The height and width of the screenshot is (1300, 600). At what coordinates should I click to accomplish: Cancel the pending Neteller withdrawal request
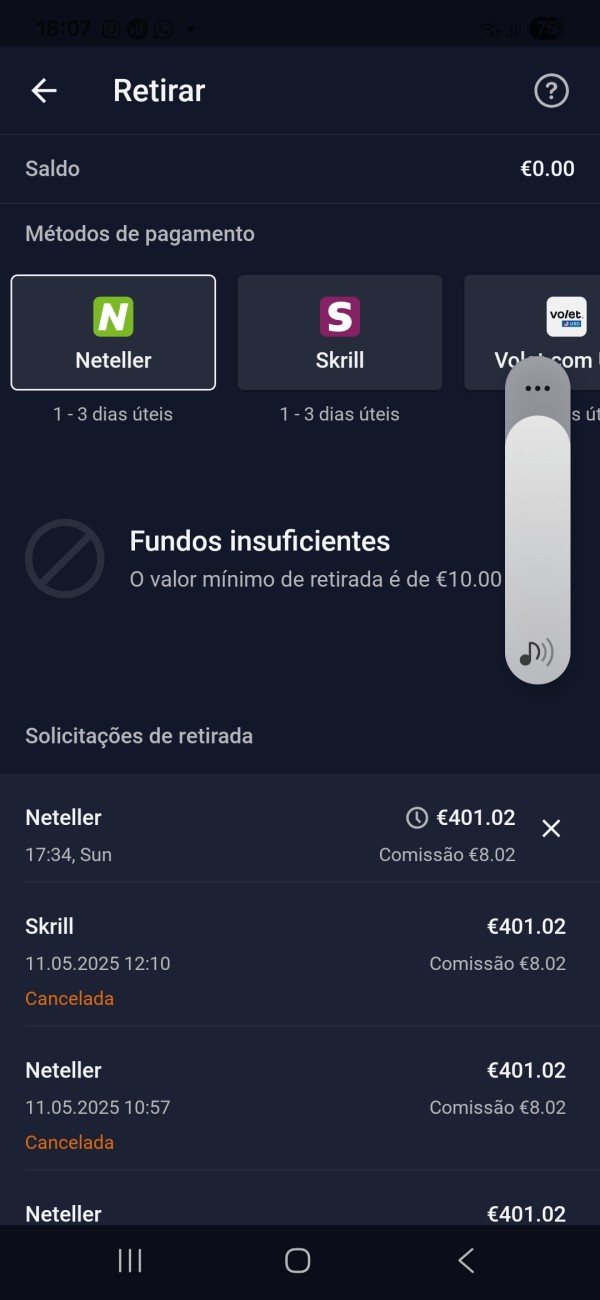551,828
